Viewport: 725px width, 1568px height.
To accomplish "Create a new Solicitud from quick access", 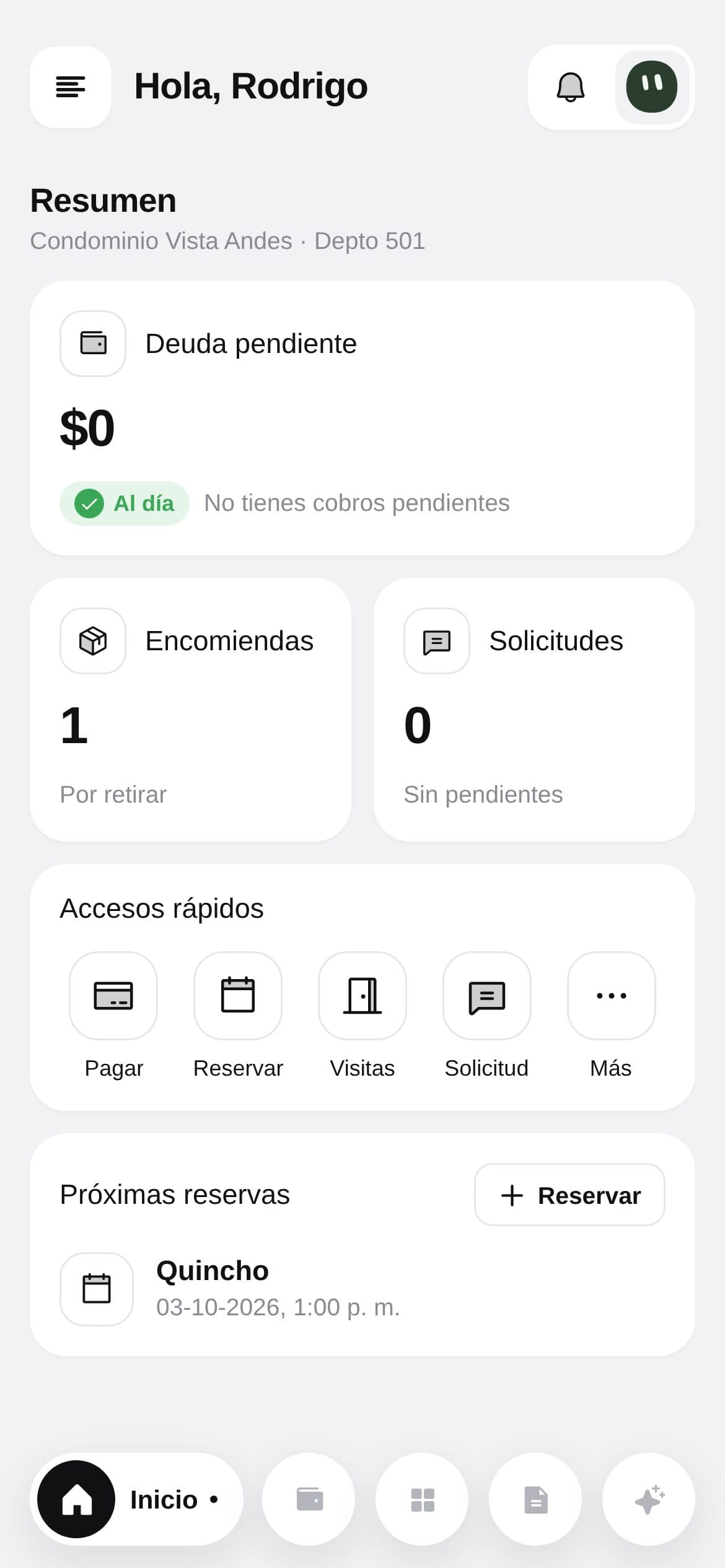I will pyautogui.click(x=486, y=1016).
